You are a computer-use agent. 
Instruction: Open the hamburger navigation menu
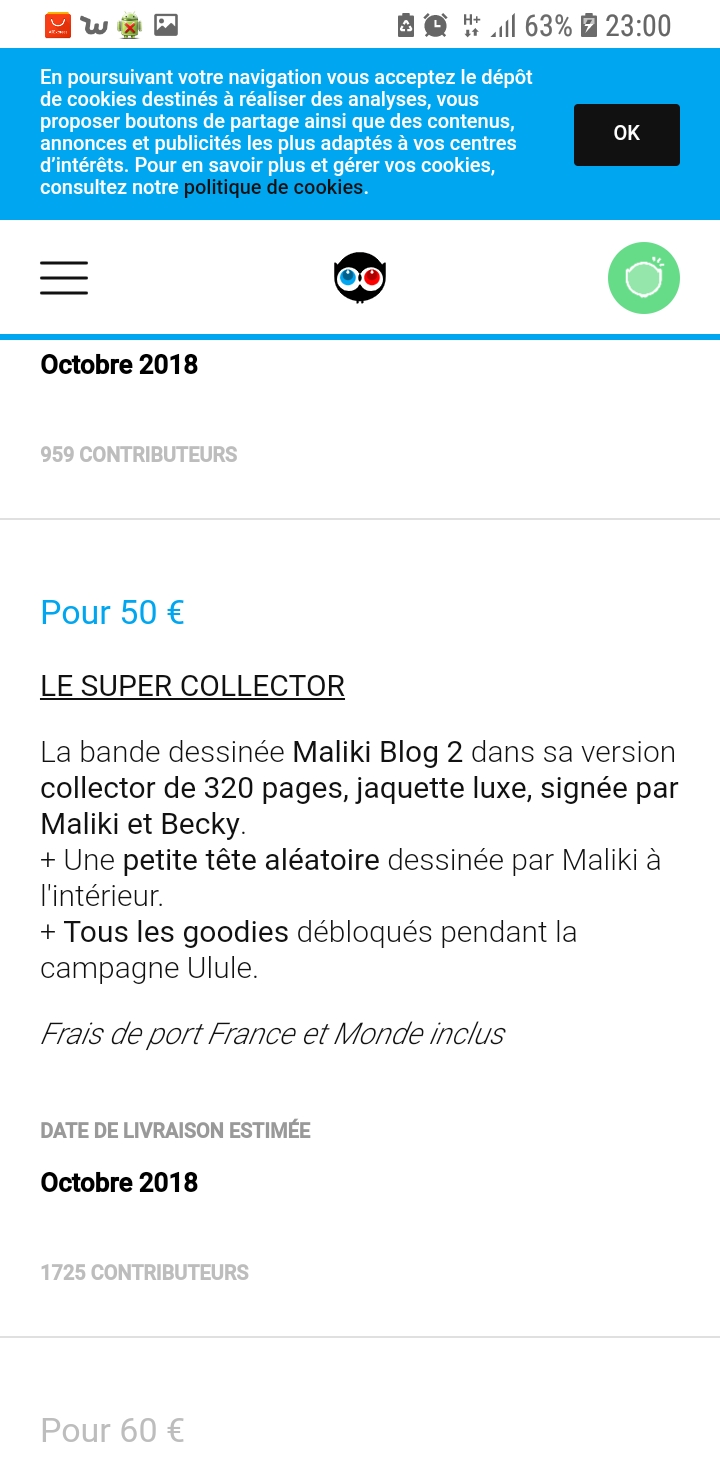point(64,277)
